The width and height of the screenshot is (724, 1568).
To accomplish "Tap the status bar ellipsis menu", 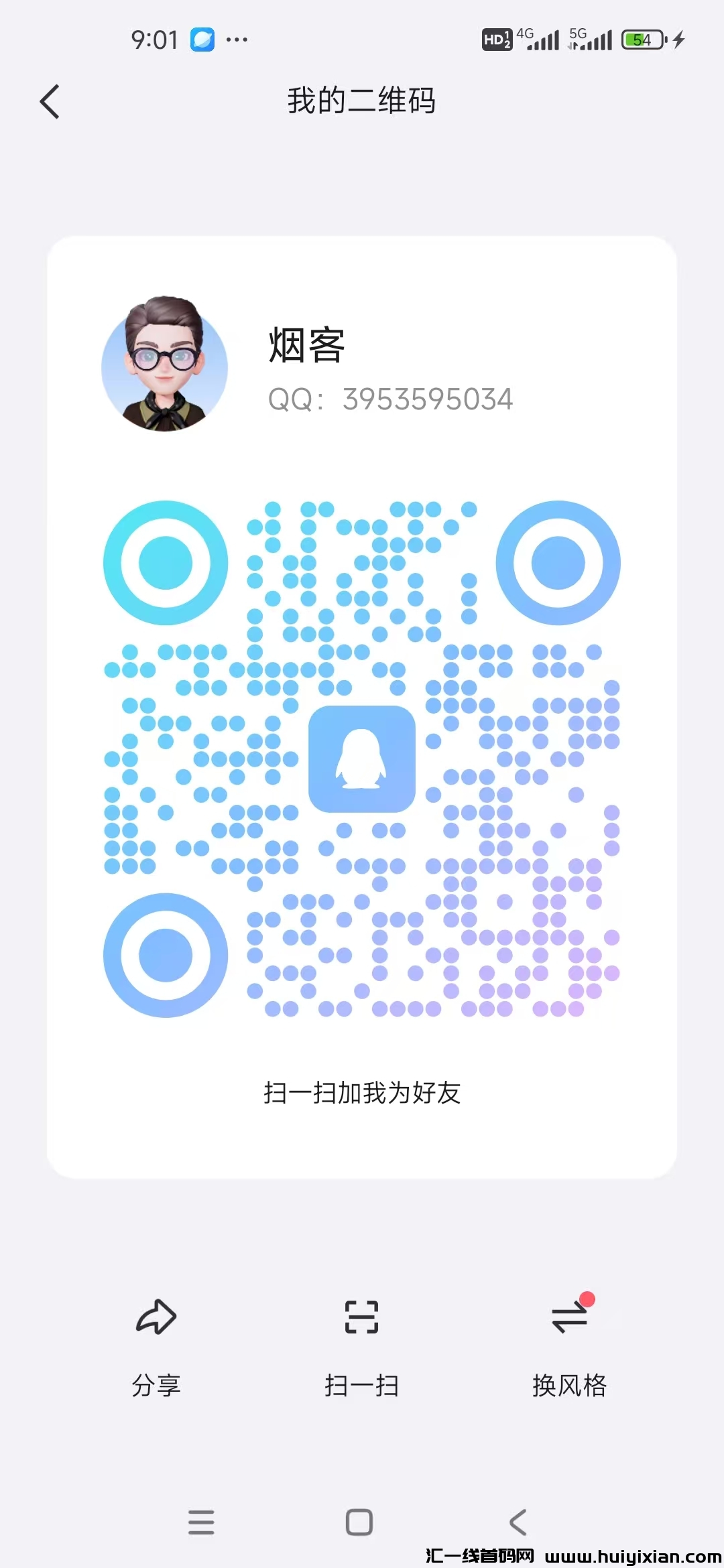I will [238, 39].
